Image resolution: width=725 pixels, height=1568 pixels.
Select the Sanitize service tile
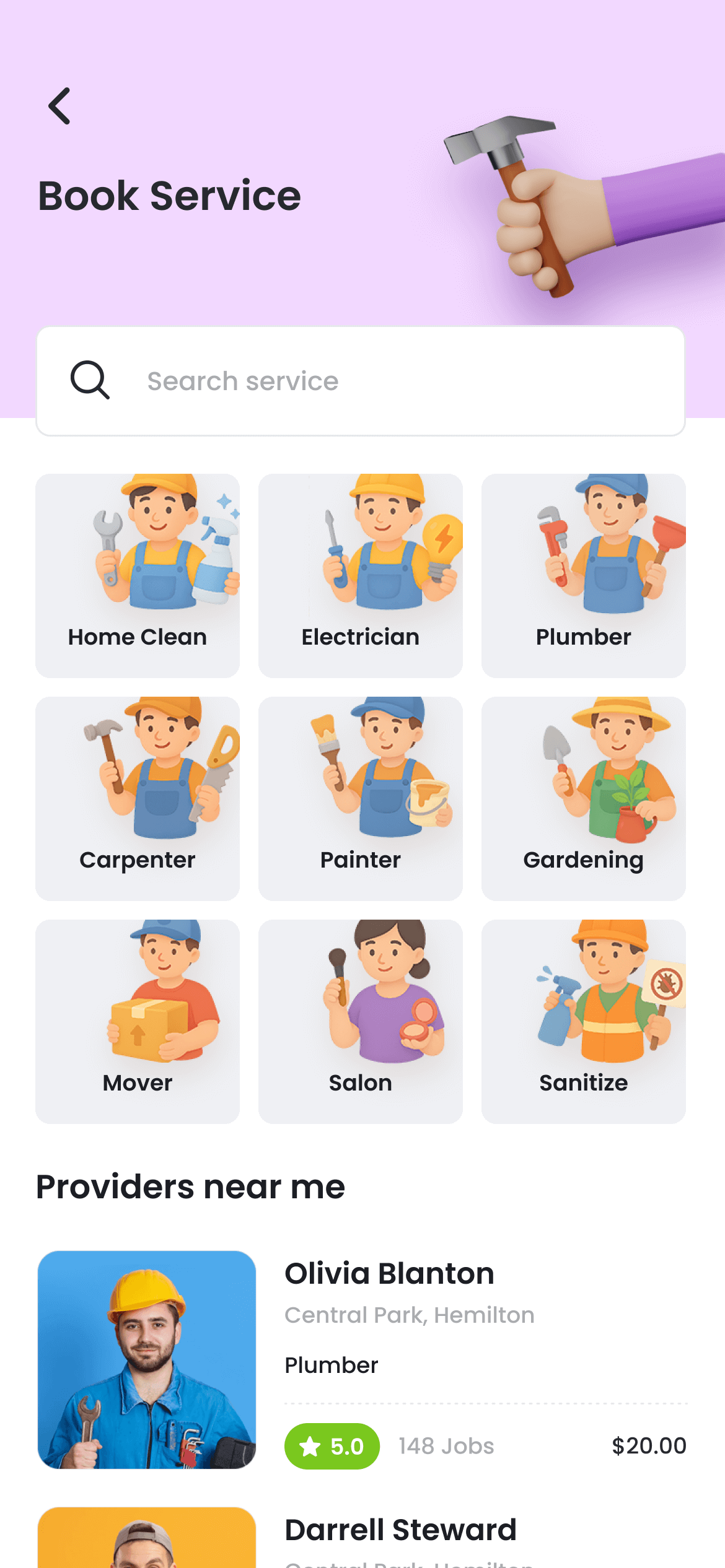click(x=584, y=1021)
